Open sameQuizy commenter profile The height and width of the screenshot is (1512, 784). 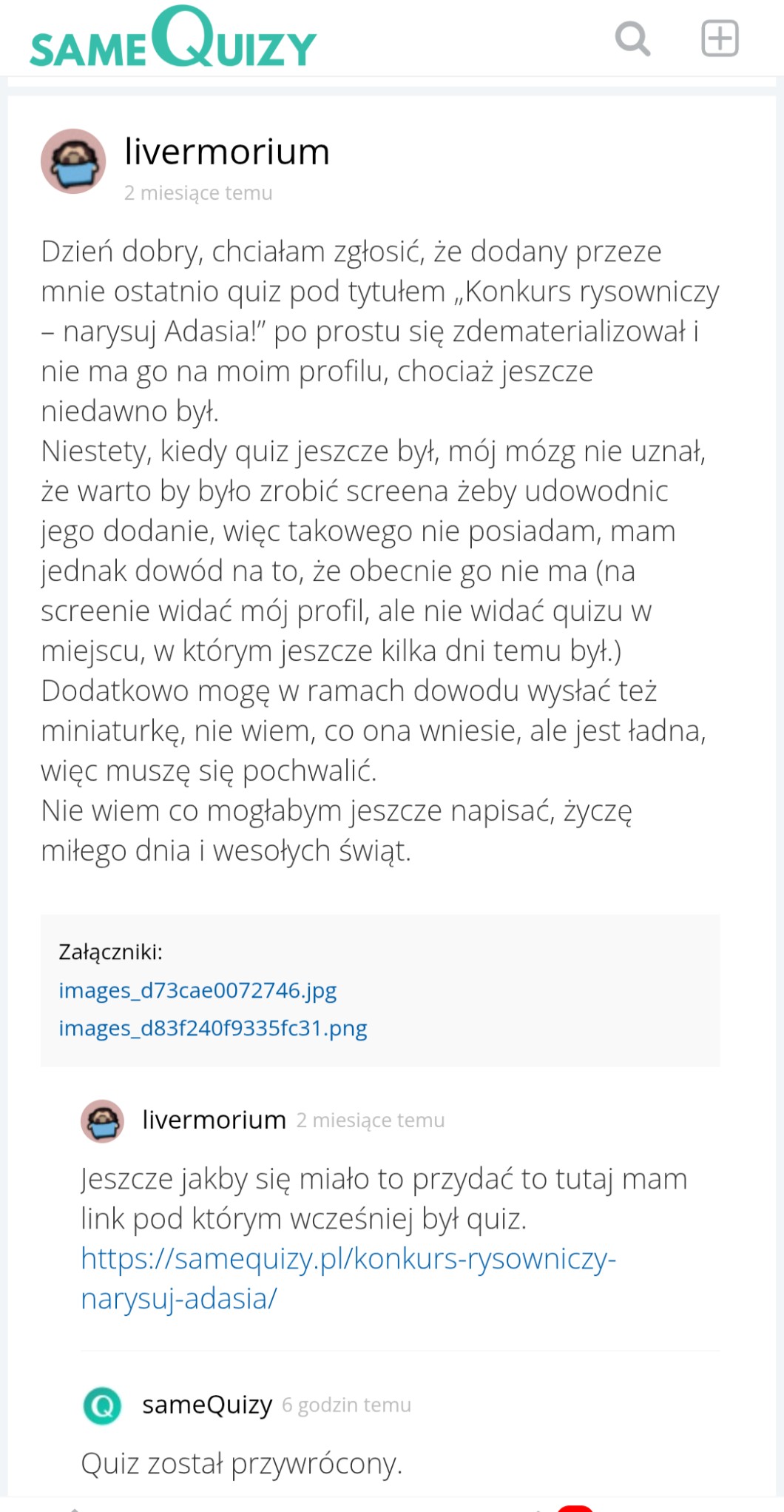[x=207, y=1405]
